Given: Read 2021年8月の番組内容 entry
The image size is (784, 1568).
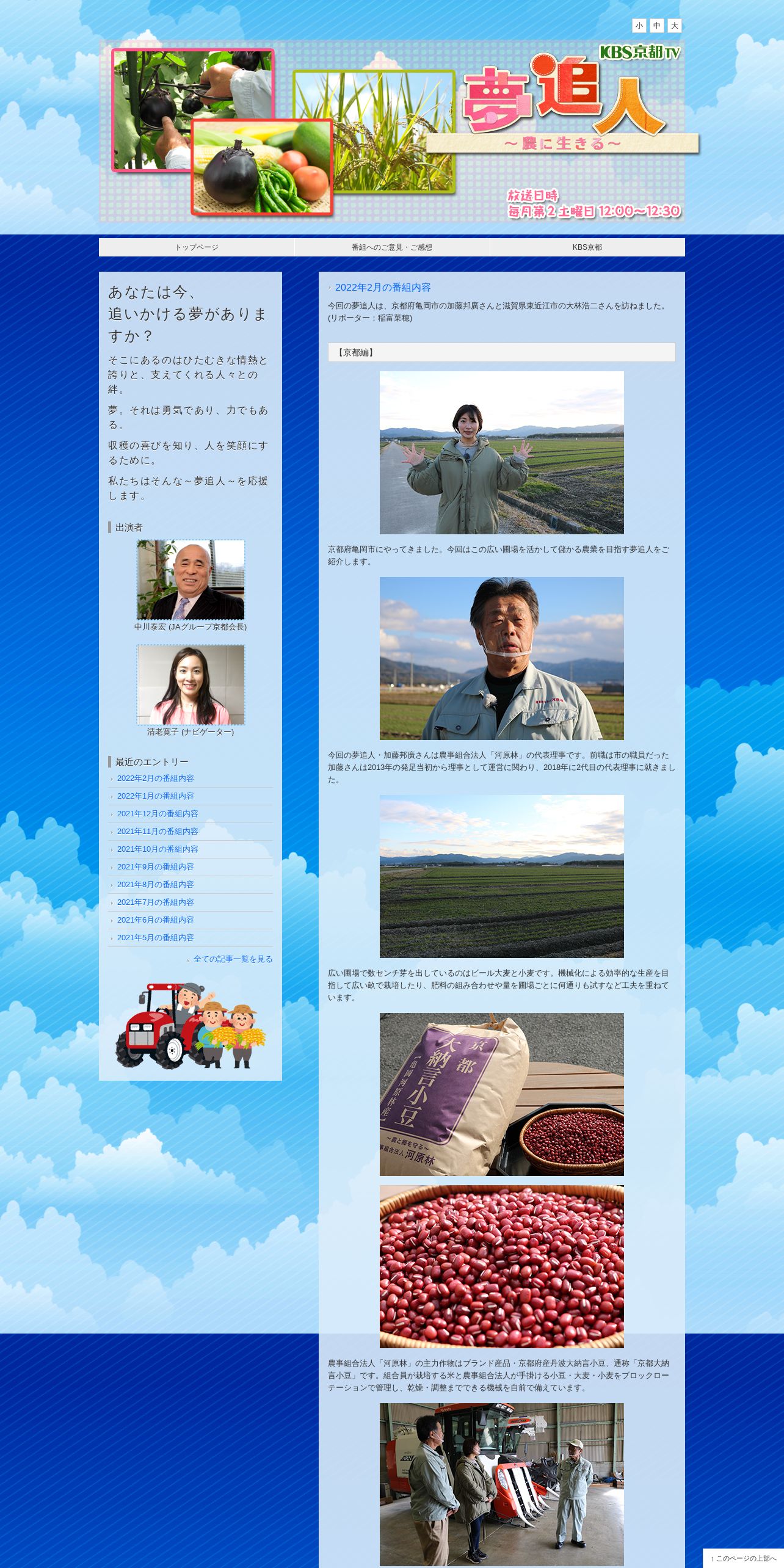Looking at the screenshot, I should 155,885.
